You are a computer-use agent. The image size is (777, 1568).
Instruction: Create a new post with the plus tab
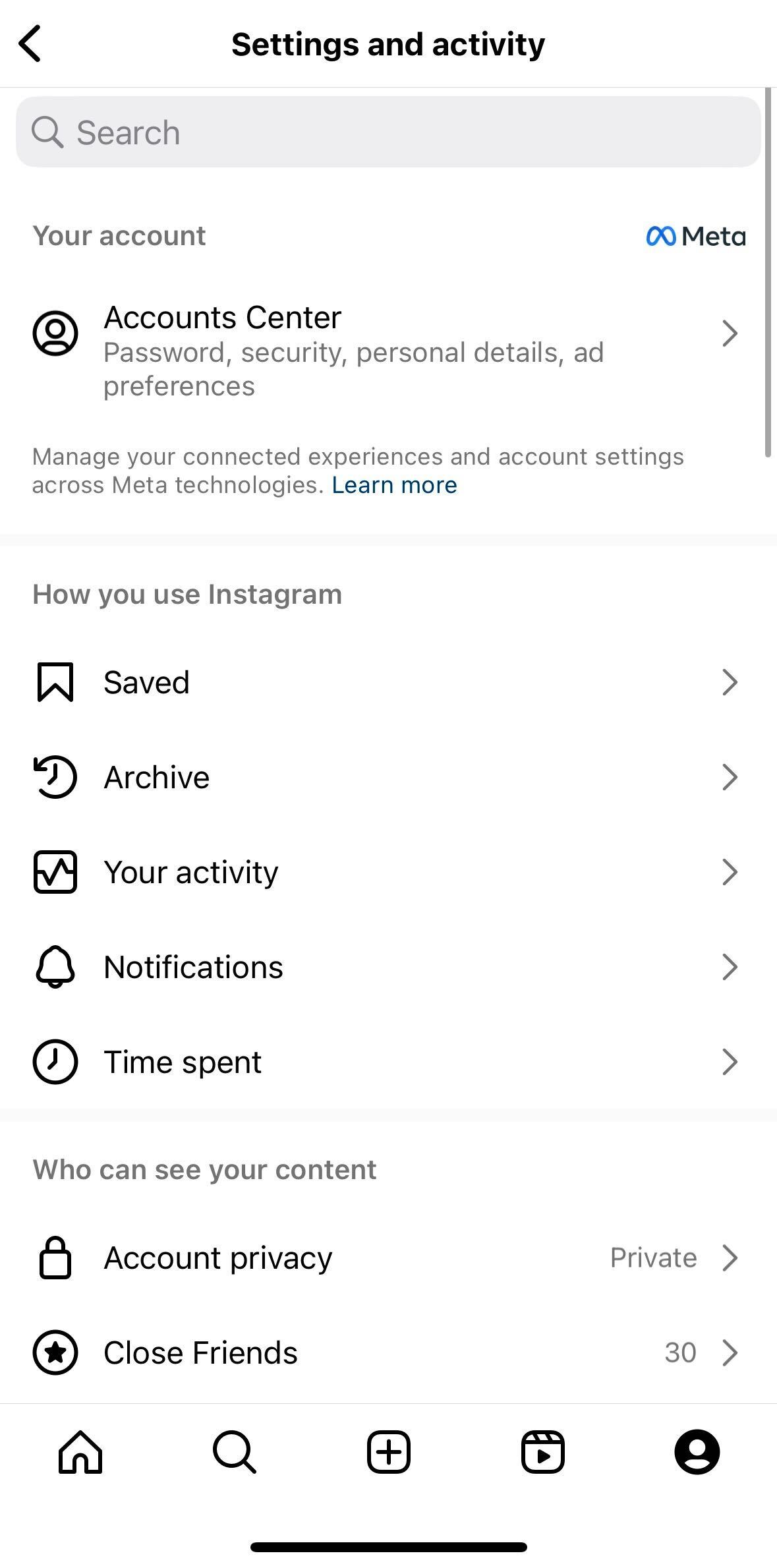389,1452
